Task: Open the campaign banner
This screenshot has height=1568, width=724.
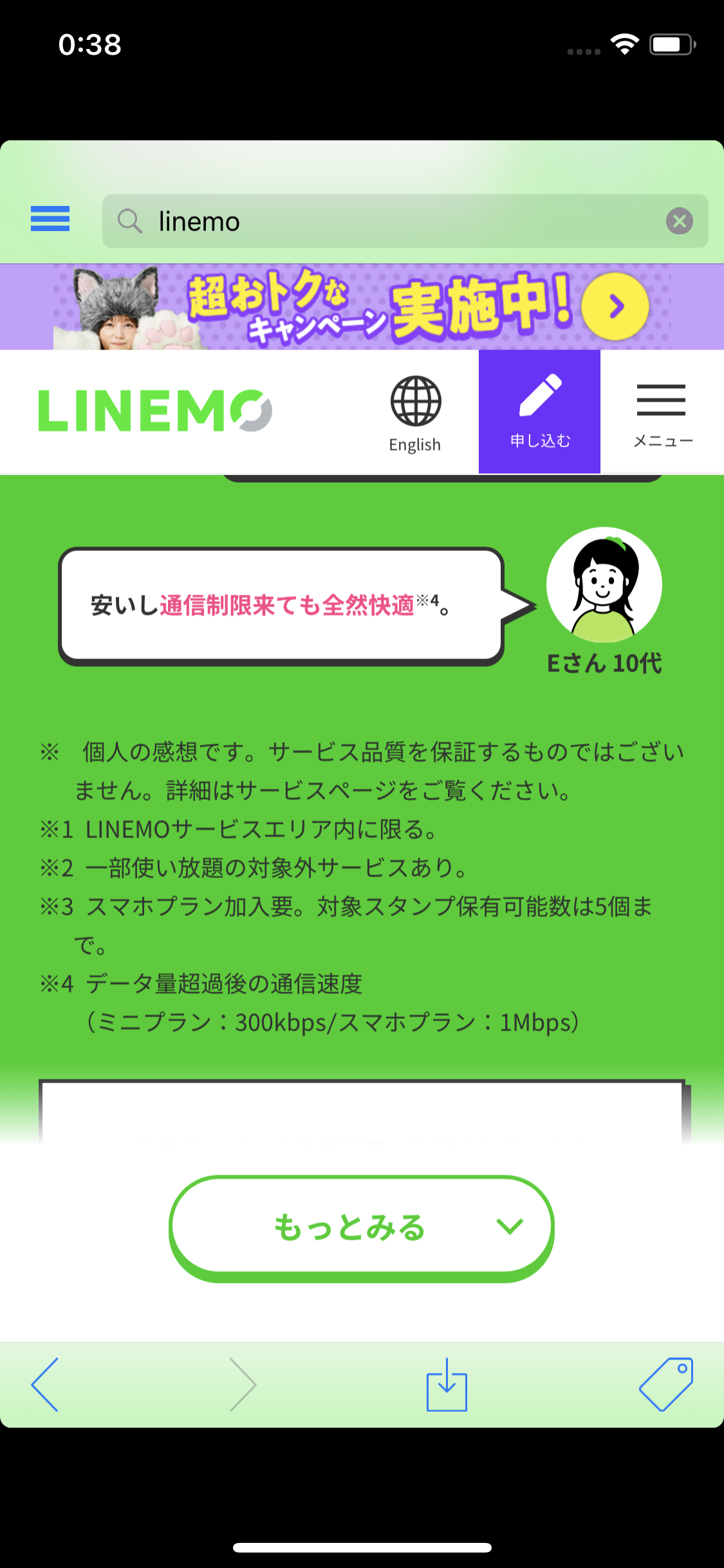Action: tap(362, 307)
